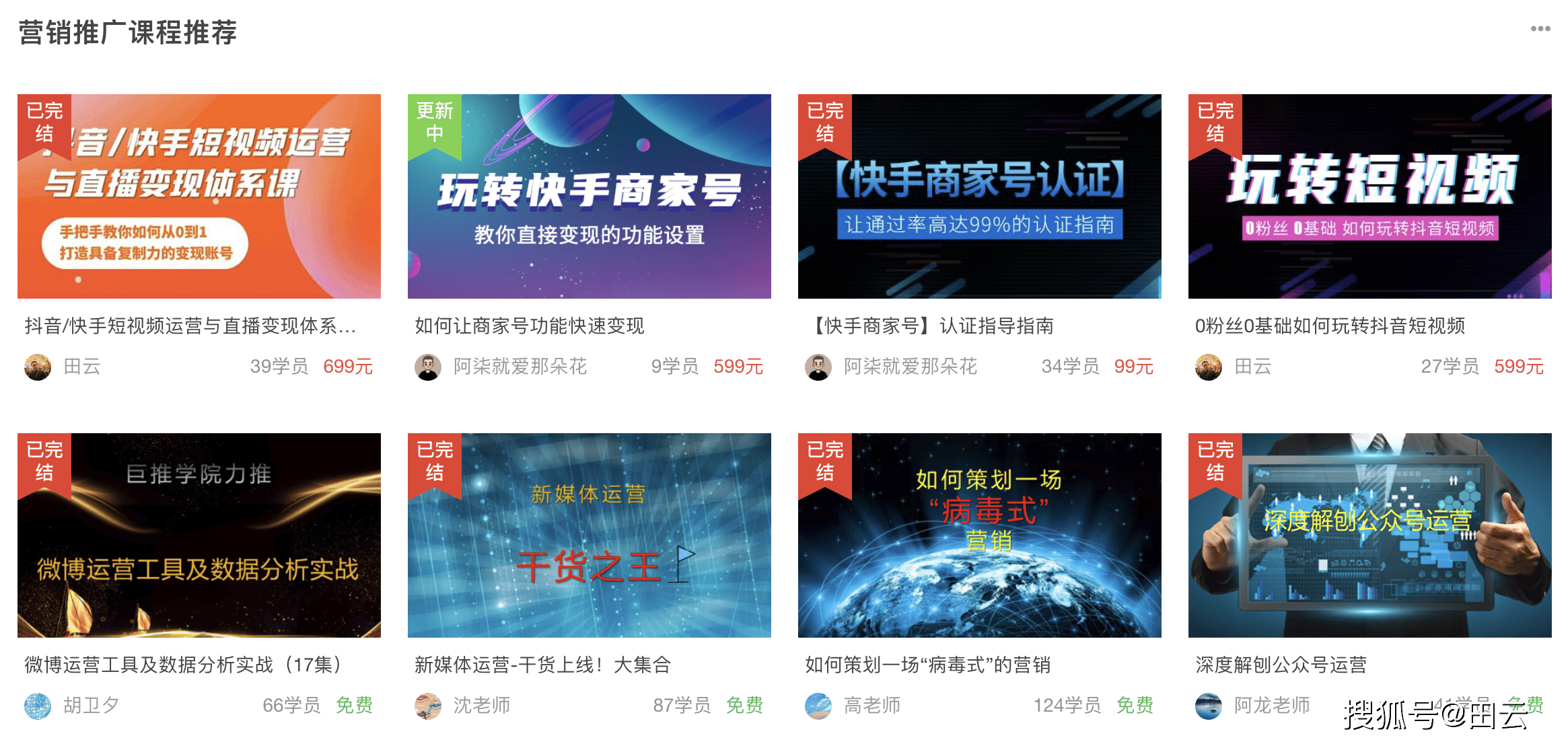Viewport: 1568px width, 748px height.
Task: Open 如何让商家号功能快速变现 course
Action: tap(589, 196)
